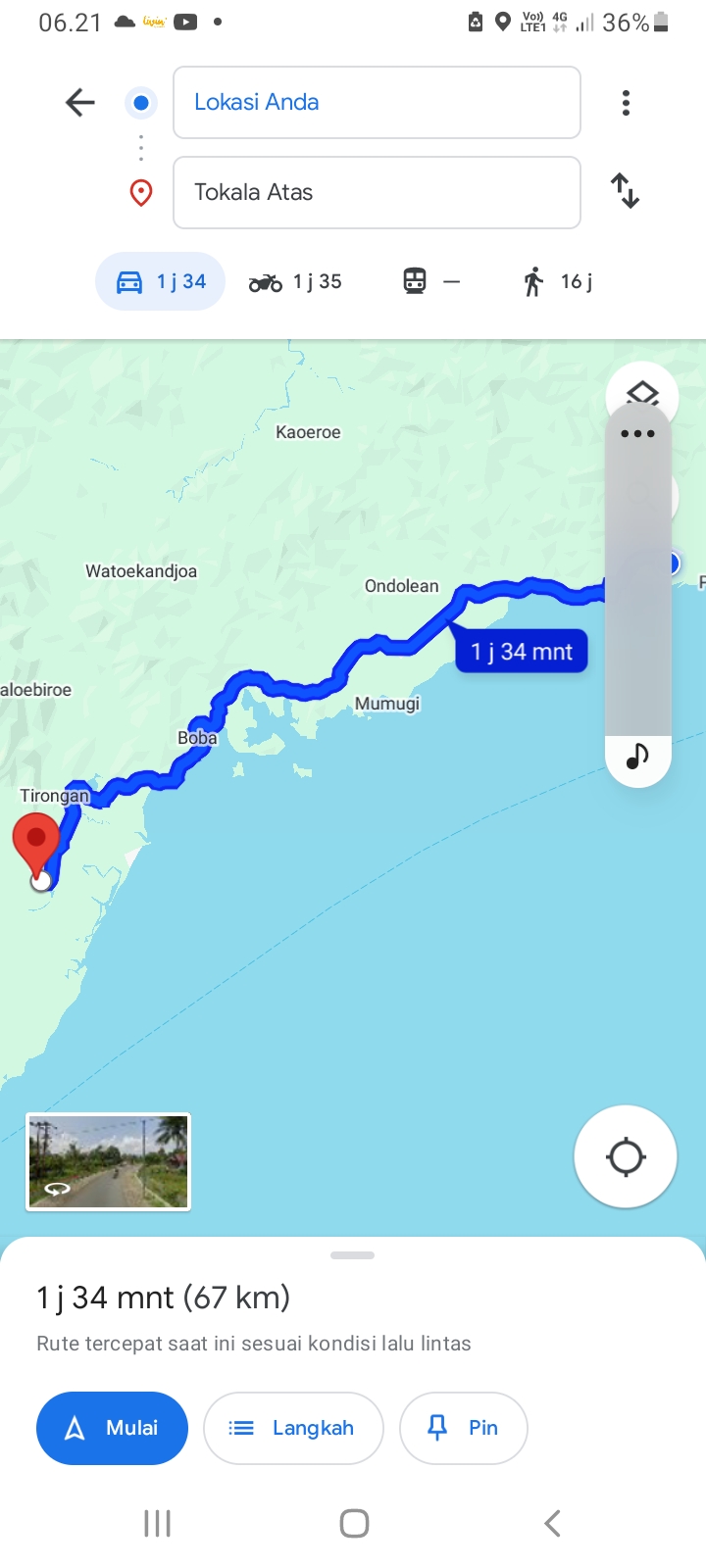Swap the start and destination locations

click(625, 190)
